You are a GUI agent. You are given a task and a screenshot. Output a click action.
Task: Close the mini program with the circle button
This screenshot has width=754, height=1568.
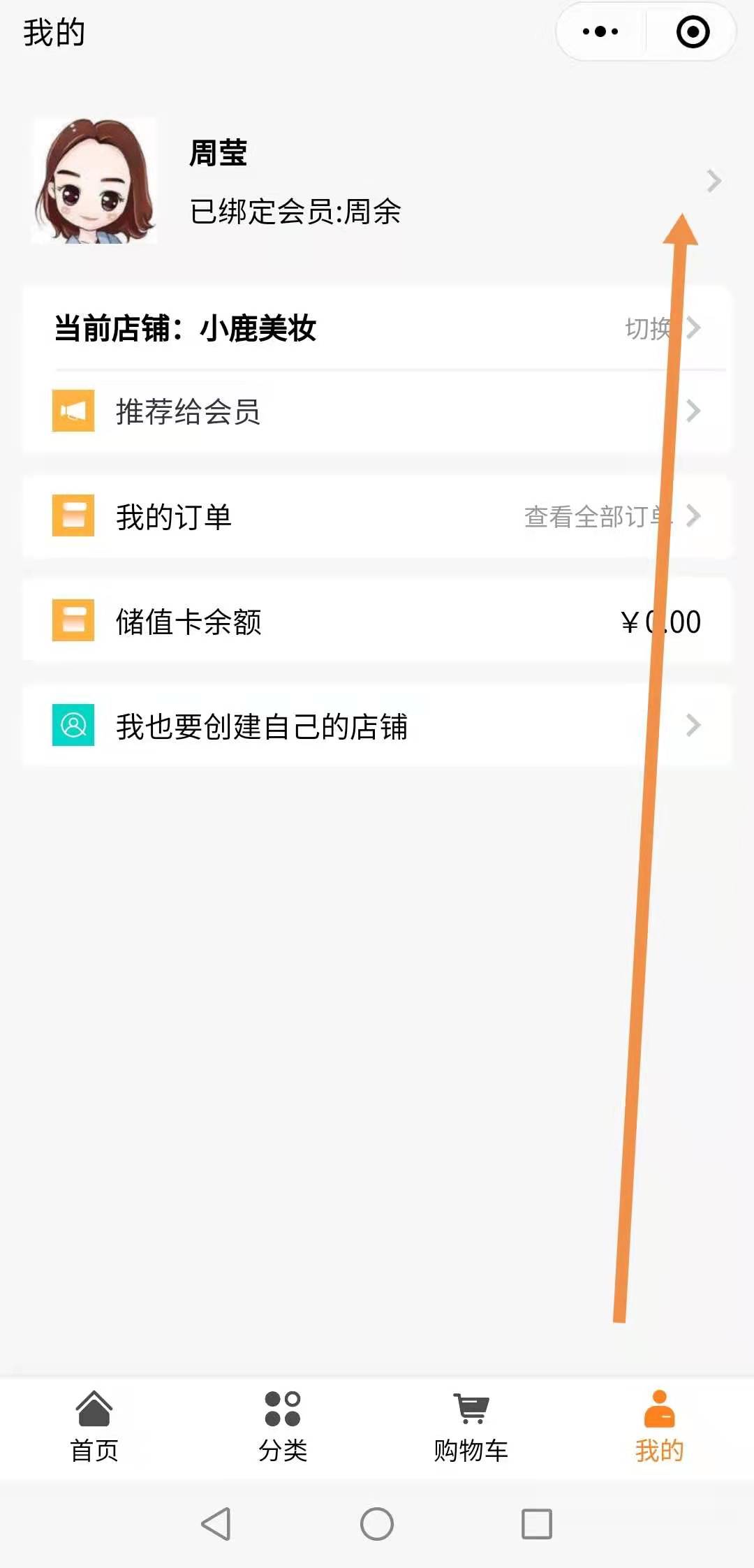[693, 32]
